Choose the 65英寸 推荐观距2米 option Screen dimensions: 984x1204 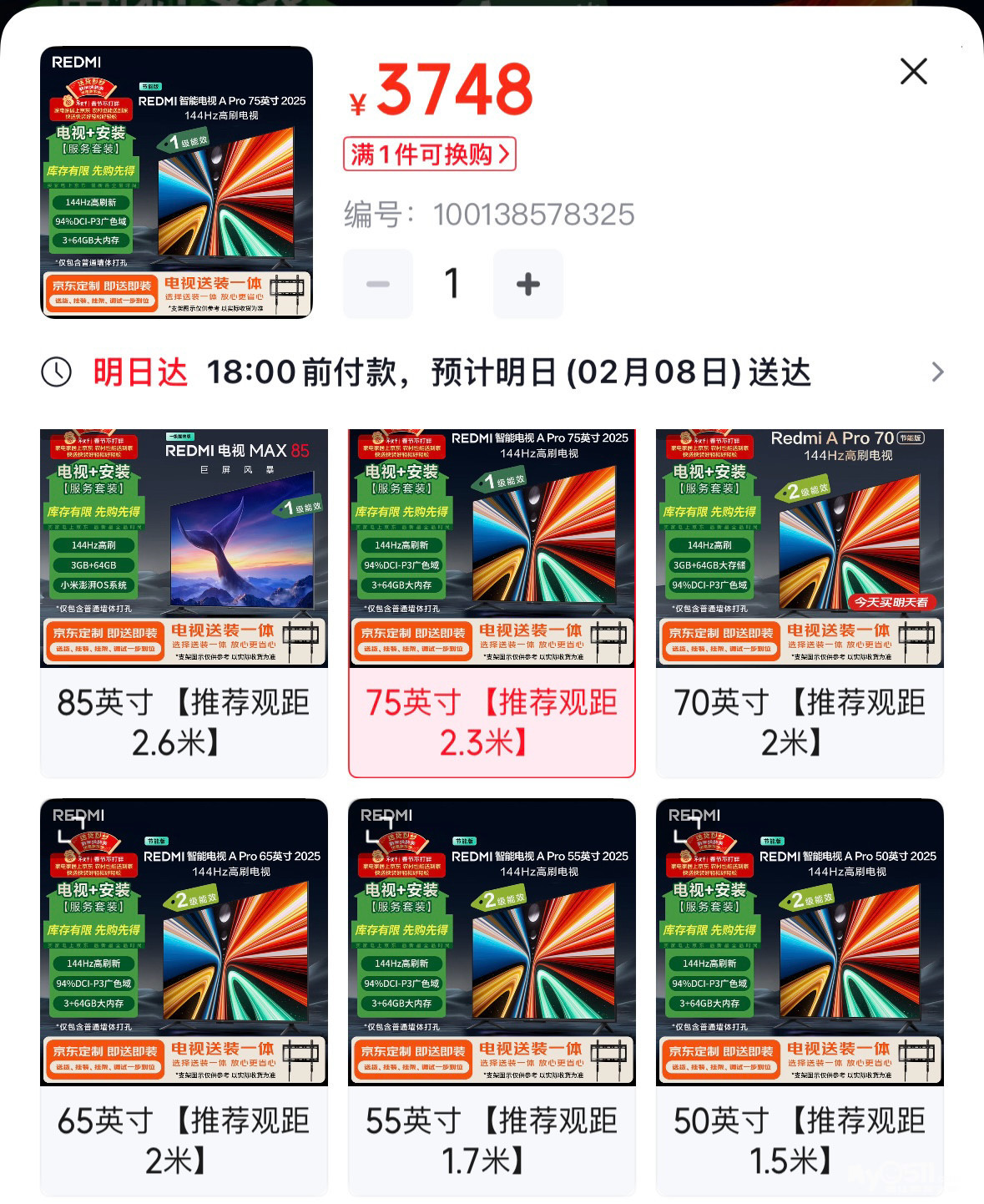pos(184,998)
